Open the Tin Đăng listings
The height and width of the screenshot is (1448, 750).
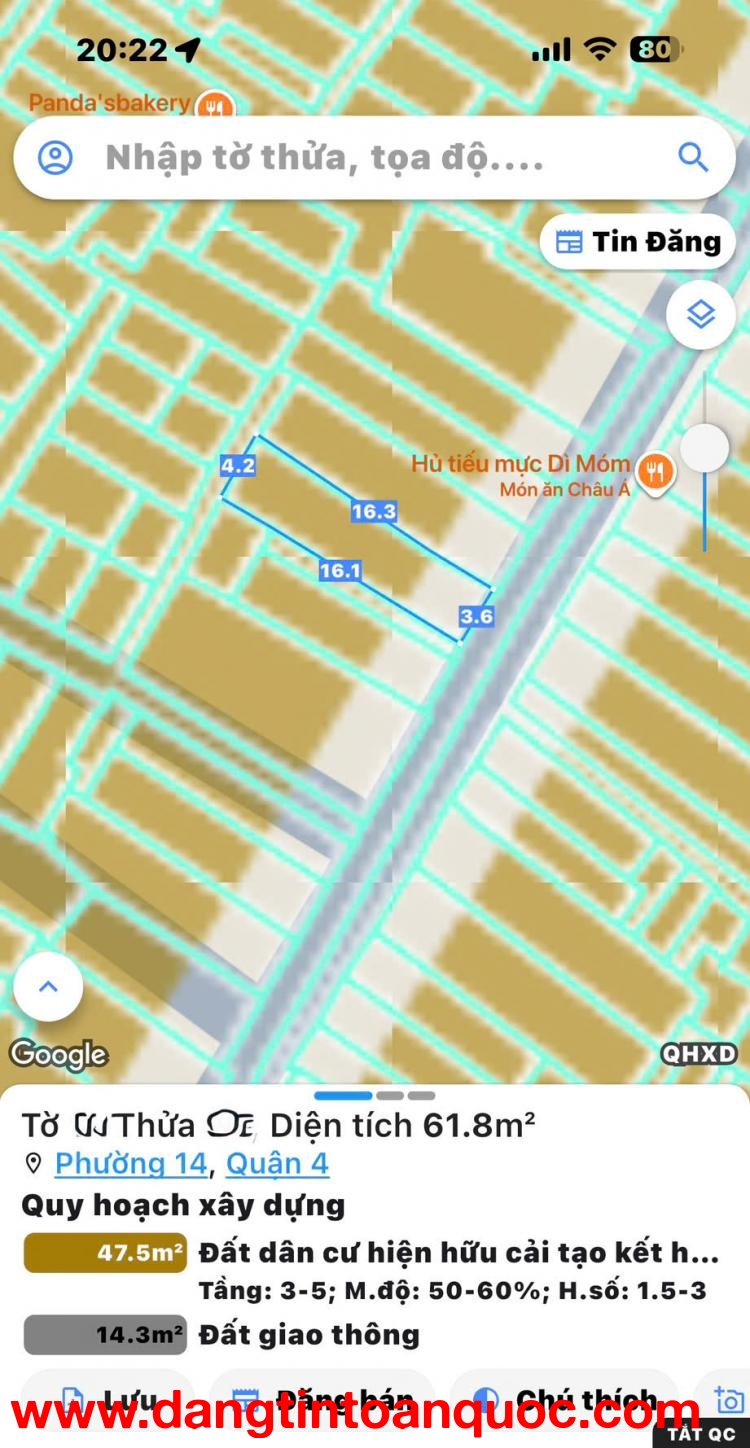(639, 242)
